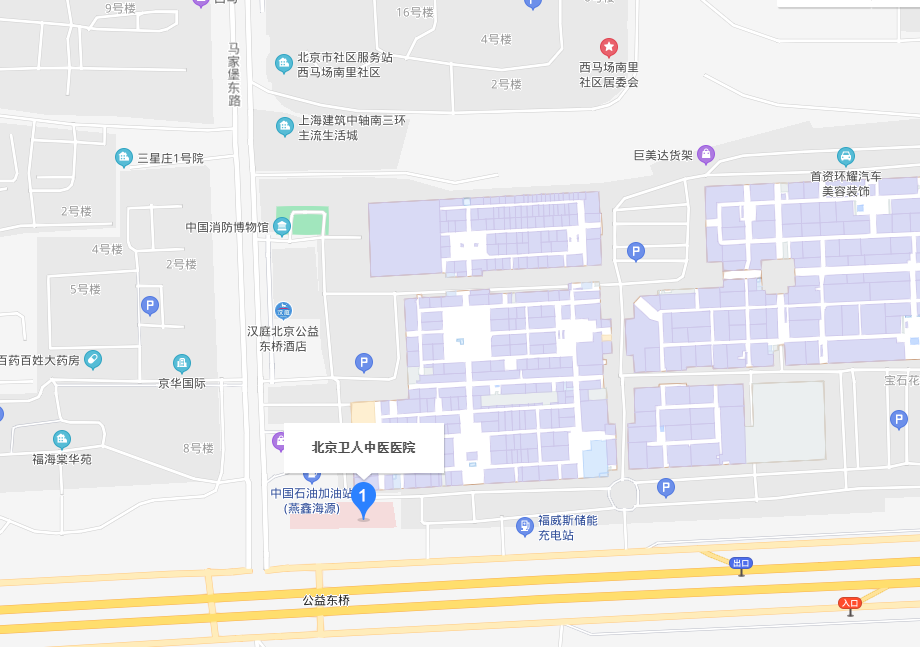920x647 pixels.
Task: Tap the blue marker numbered 1
Action: 364,497
